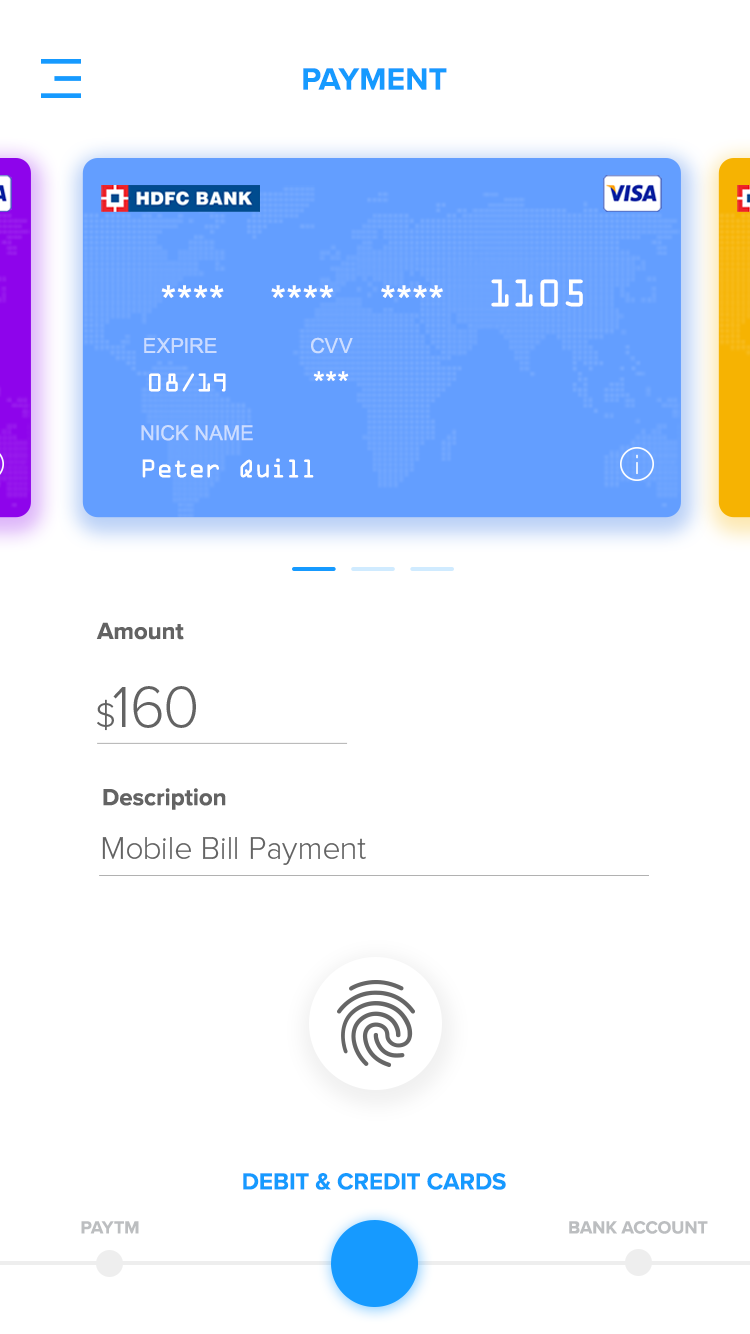
Task: Select the HDFC Bank Visa card
Action: (x=382, y=337)
